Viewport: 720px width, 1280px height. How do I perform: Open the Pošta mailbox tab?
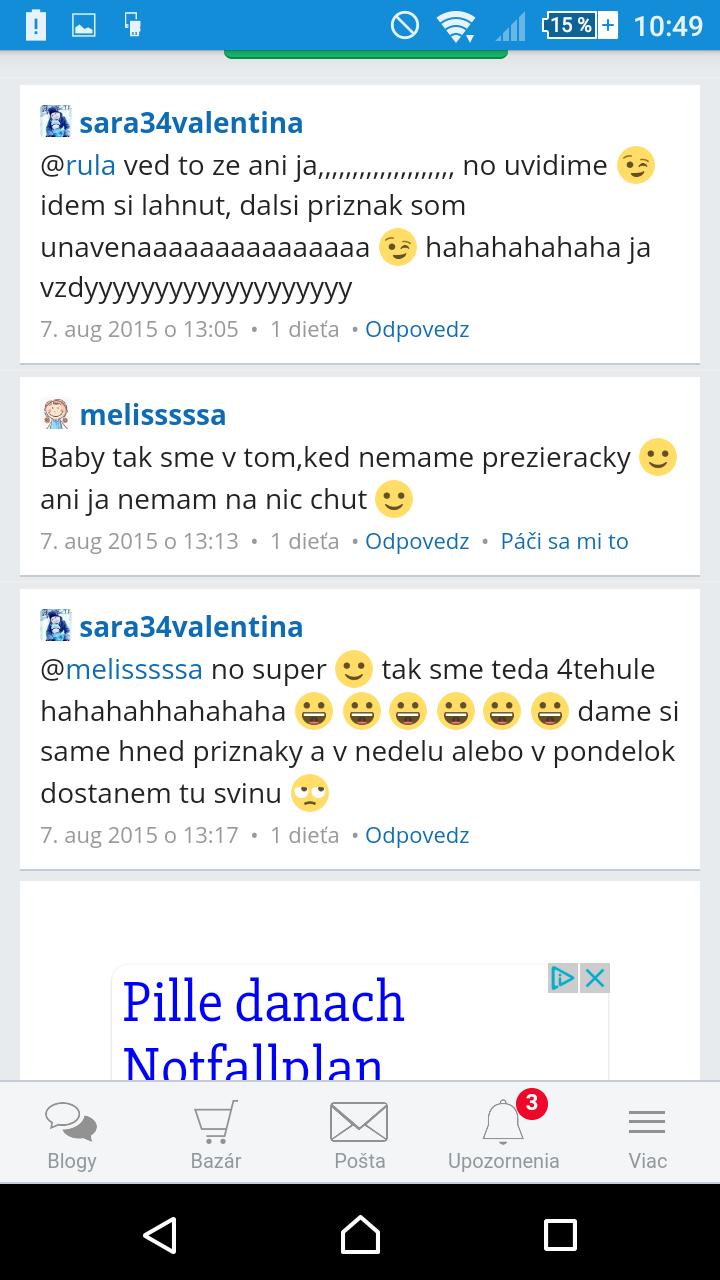pyautogui.click(x=359, y=1134)
